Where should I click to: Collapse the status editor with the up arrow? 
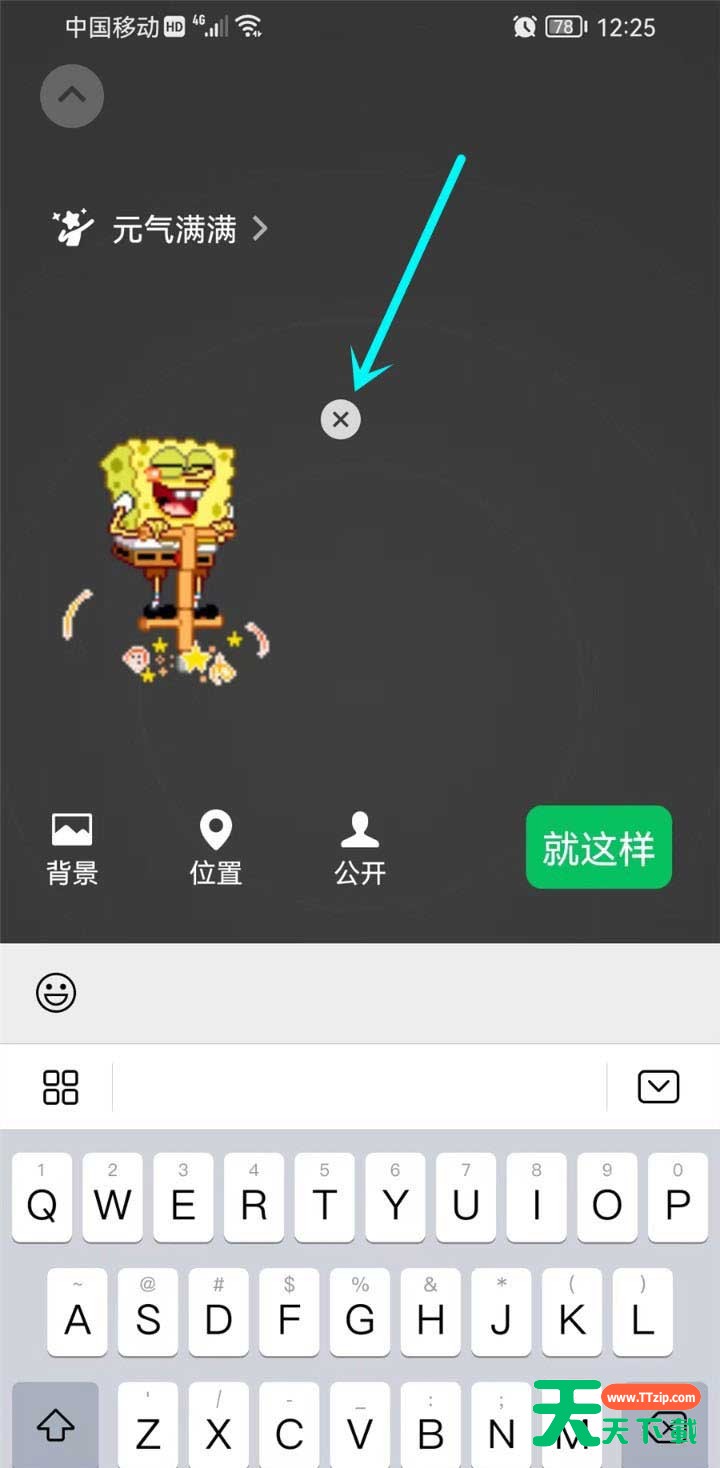click(x=72, y=96)
